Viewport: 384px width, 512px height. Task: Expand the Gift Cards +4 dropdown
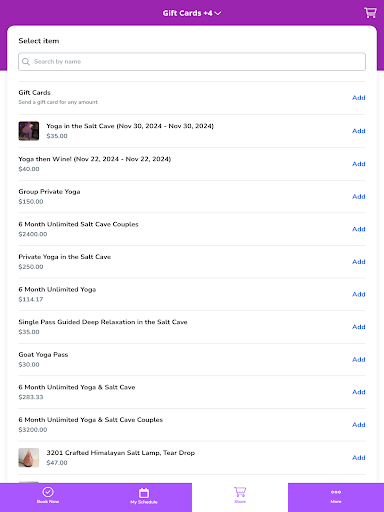point(192,13)
